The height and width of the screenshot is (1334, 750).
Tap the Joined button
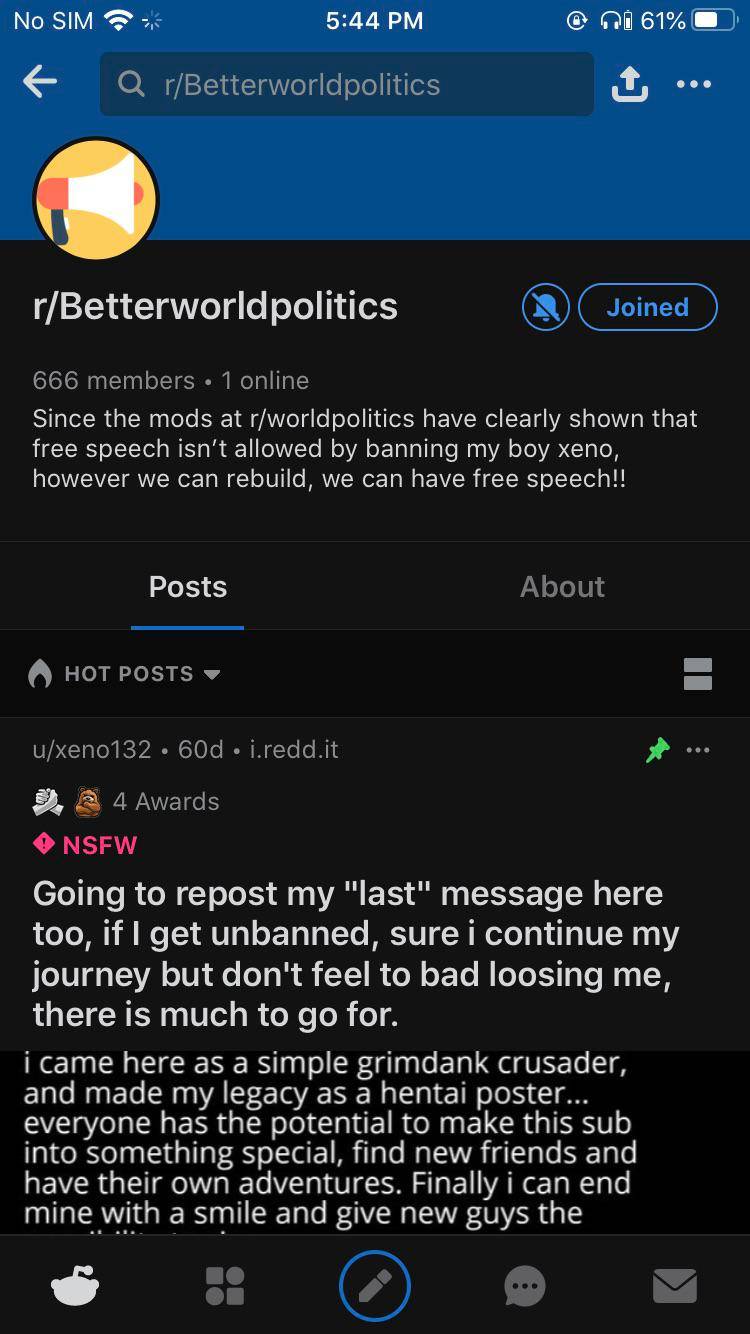coord(648,307)
